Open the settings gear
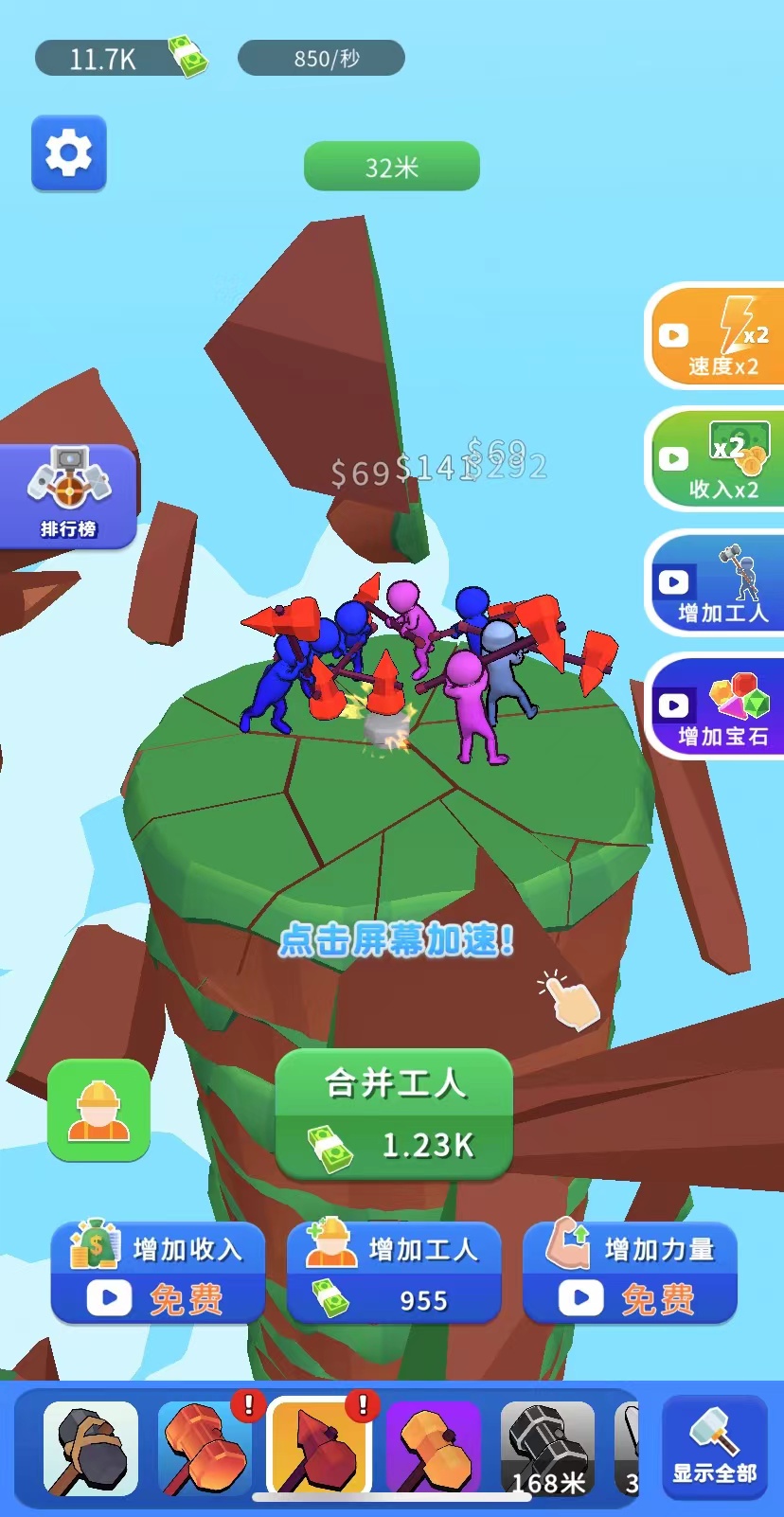This screenshot has width=784, height=1517. 69,153
